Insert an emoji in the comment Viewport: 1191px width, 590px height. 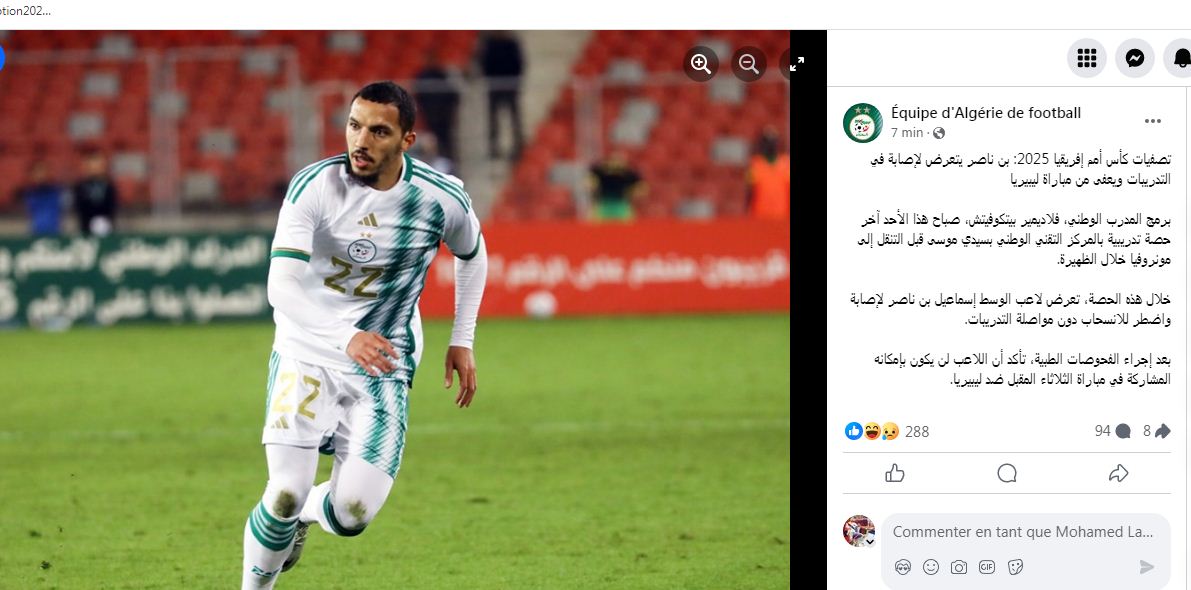tap(931, 567)
